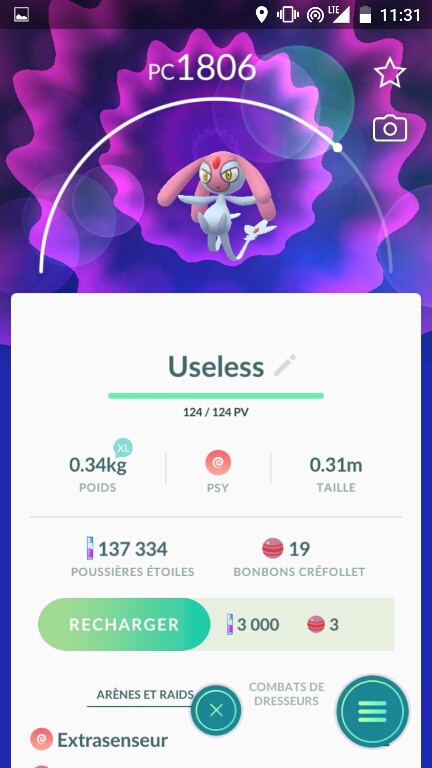Screen dimensions: 432x768
Task: Close the Pokémon detail screen
Action: tap(216, 710)
